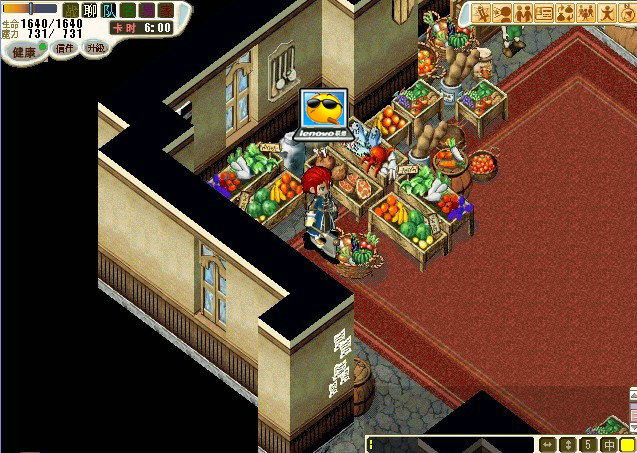The image size is (637, 453).
Task: Tap the talking-head chat icon
Action: pos(503,13)
